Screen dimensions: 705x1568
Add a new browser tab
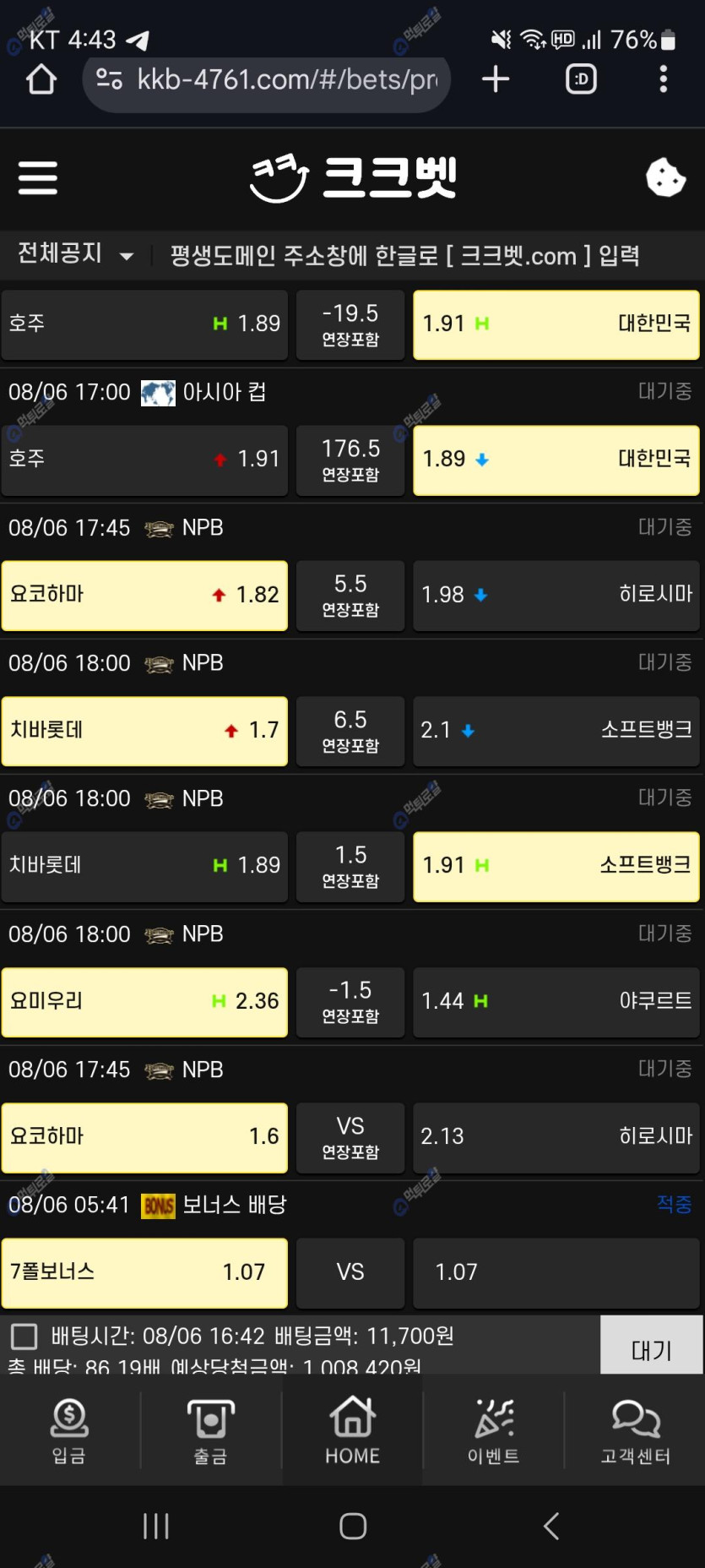[496, 79]
